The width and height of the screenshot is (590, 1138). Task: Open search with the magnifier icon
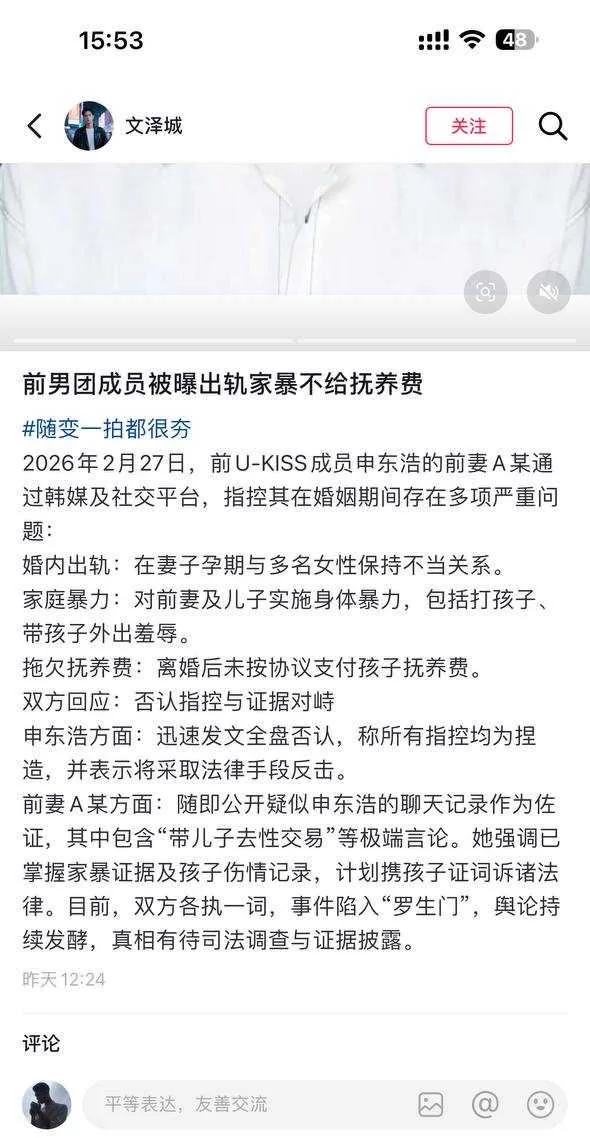point(552,126)
